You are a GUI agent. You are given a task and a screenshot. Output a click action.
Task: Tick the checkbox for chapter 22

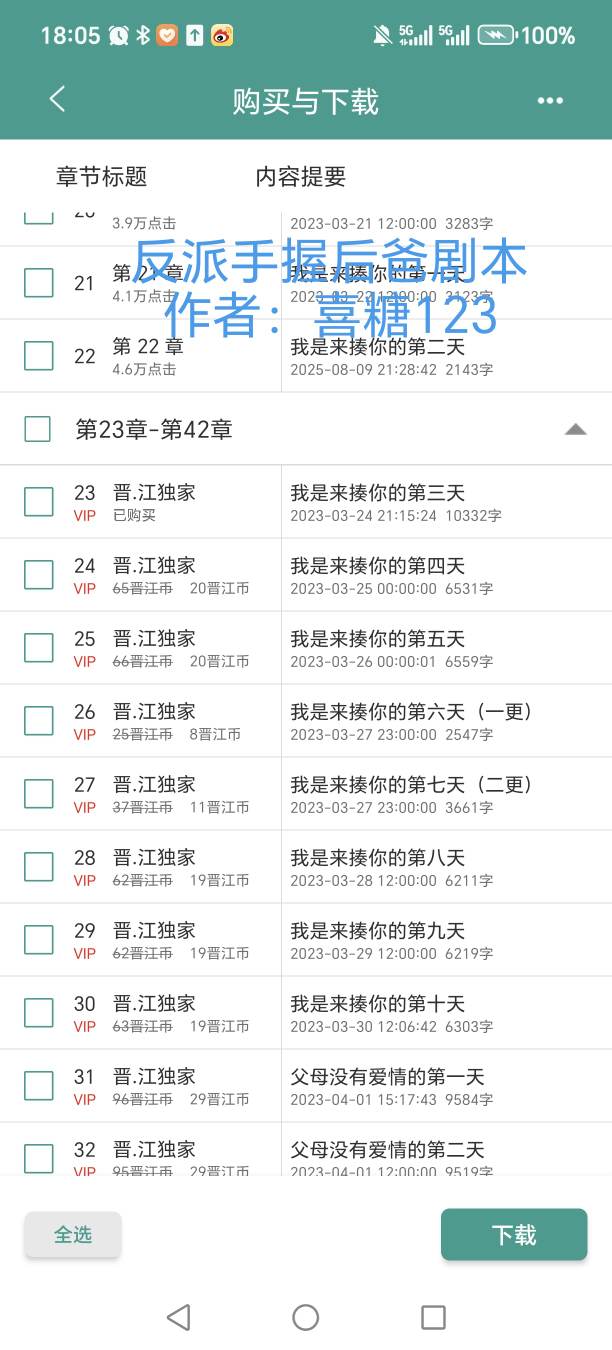[38, 355]
